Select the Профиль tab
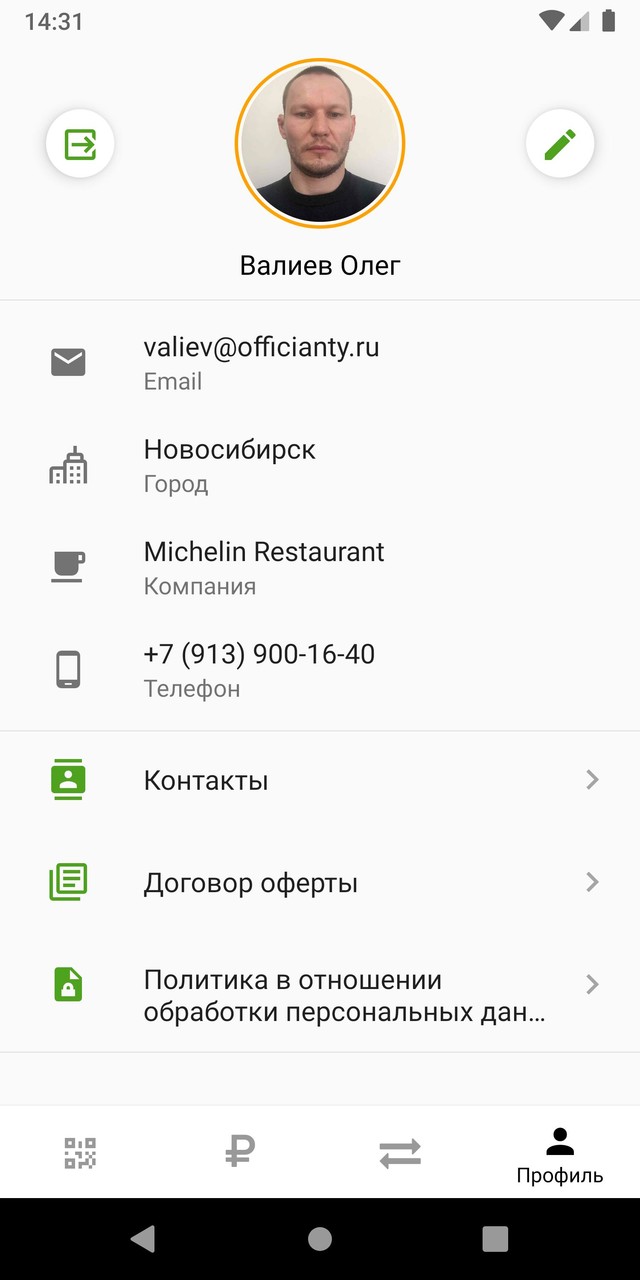This screenshot has width=640, height=1280. pyautogui.click(x=560, y=1153)
